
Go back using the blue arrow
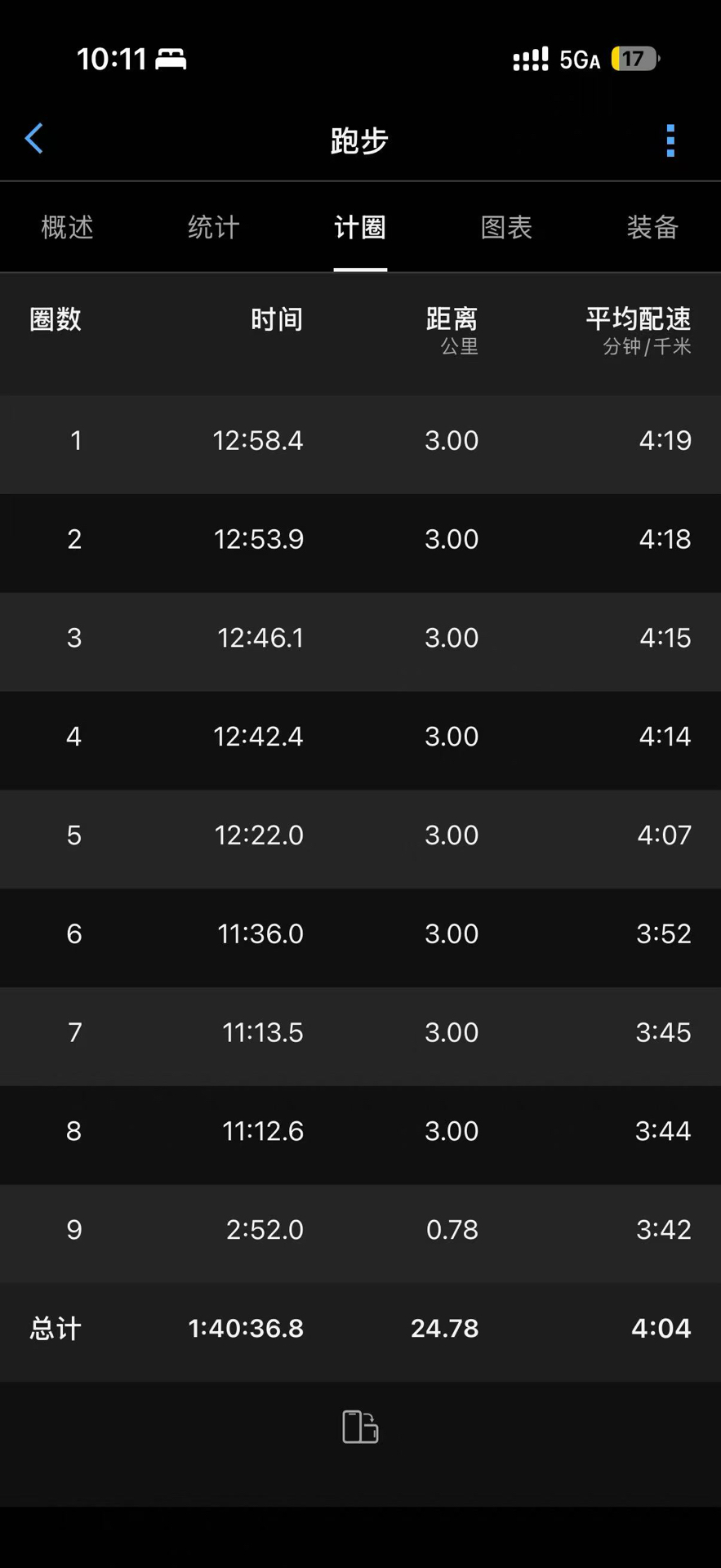[x=34, y=139]
